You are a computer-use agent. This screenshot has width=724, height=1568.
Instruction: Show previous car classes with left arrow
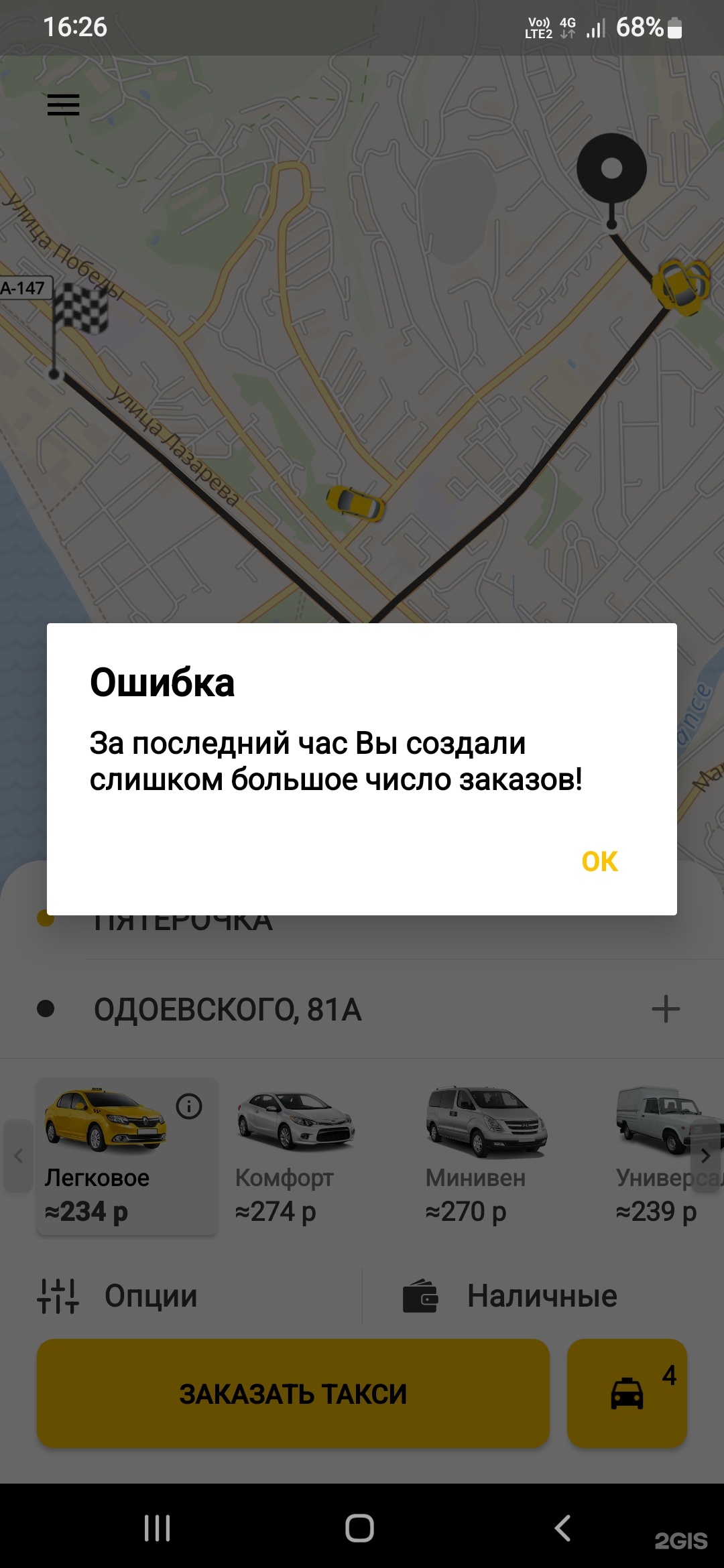tap(19, 1155)
